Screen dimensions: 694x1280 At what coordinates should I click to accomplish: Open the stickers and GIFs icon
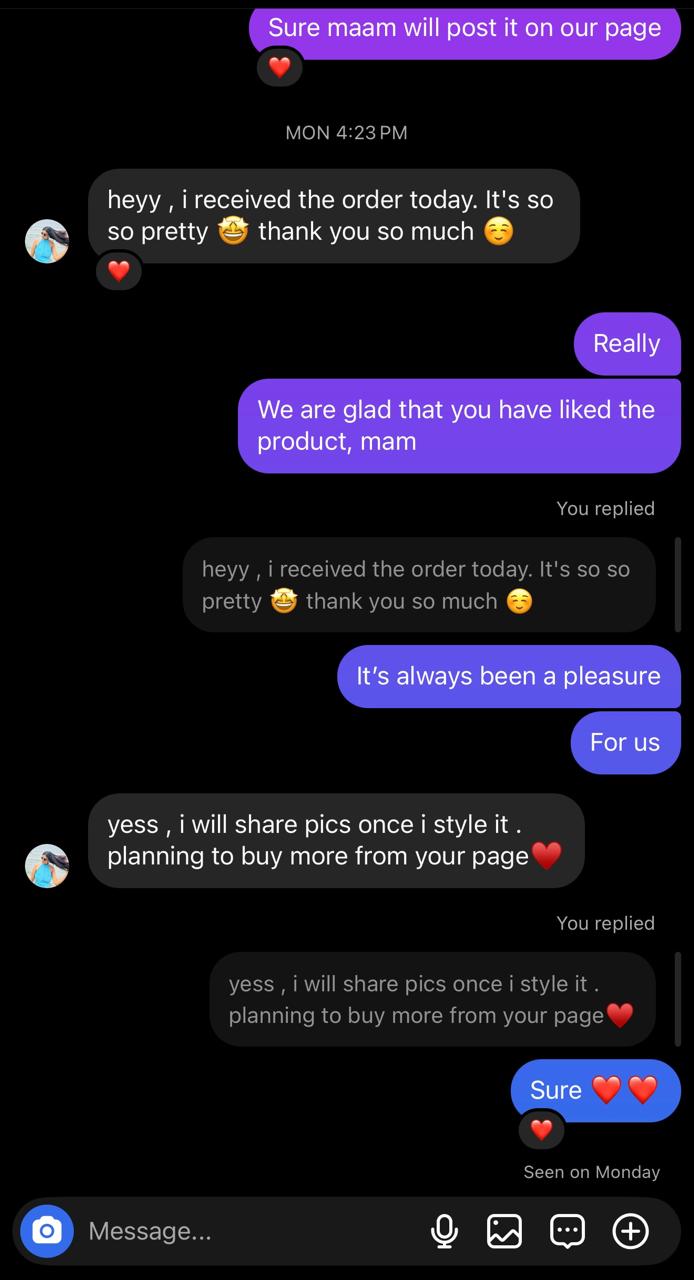click(567, 1231)
